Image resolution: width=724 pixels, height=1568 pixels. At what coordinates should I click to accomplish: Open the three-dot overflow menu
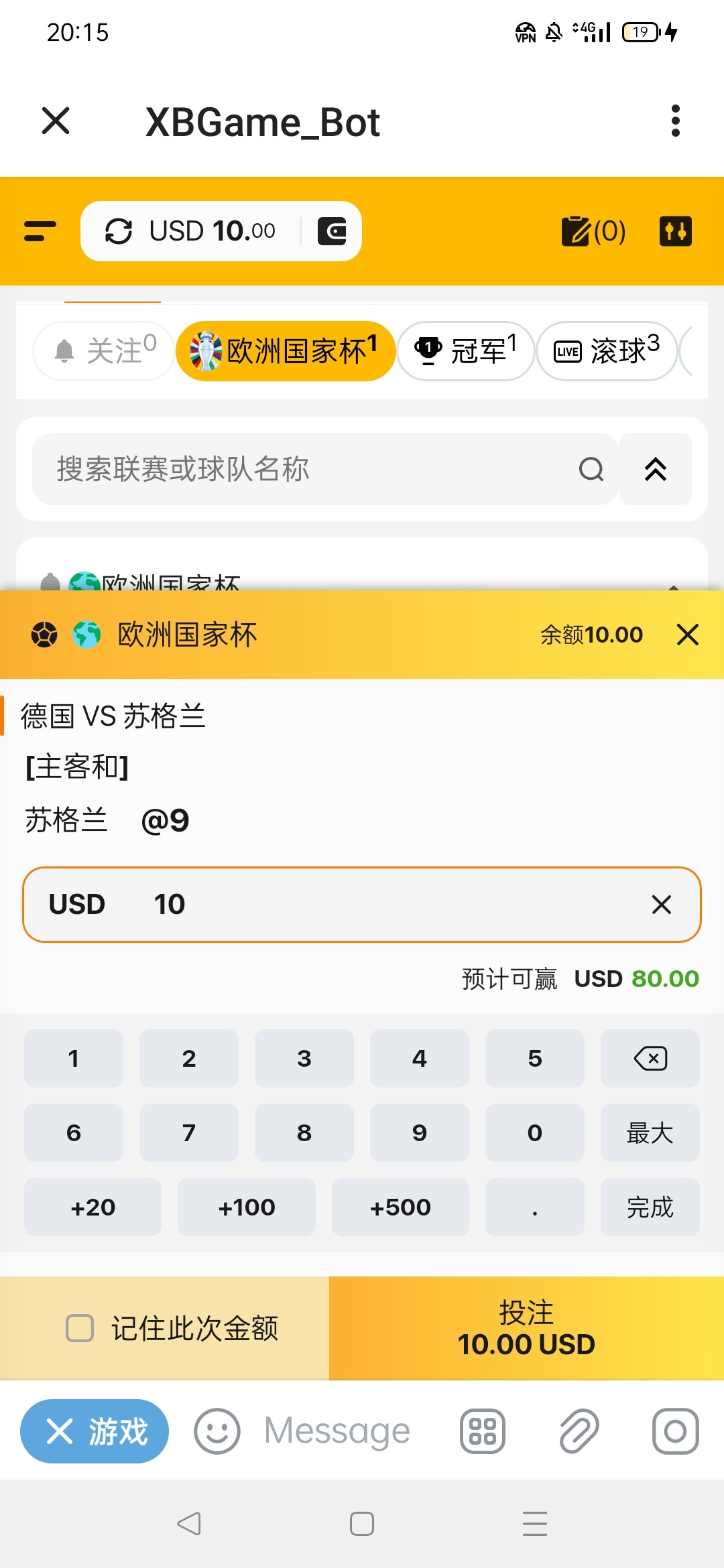pyautogui.click(x=675, y=121)
